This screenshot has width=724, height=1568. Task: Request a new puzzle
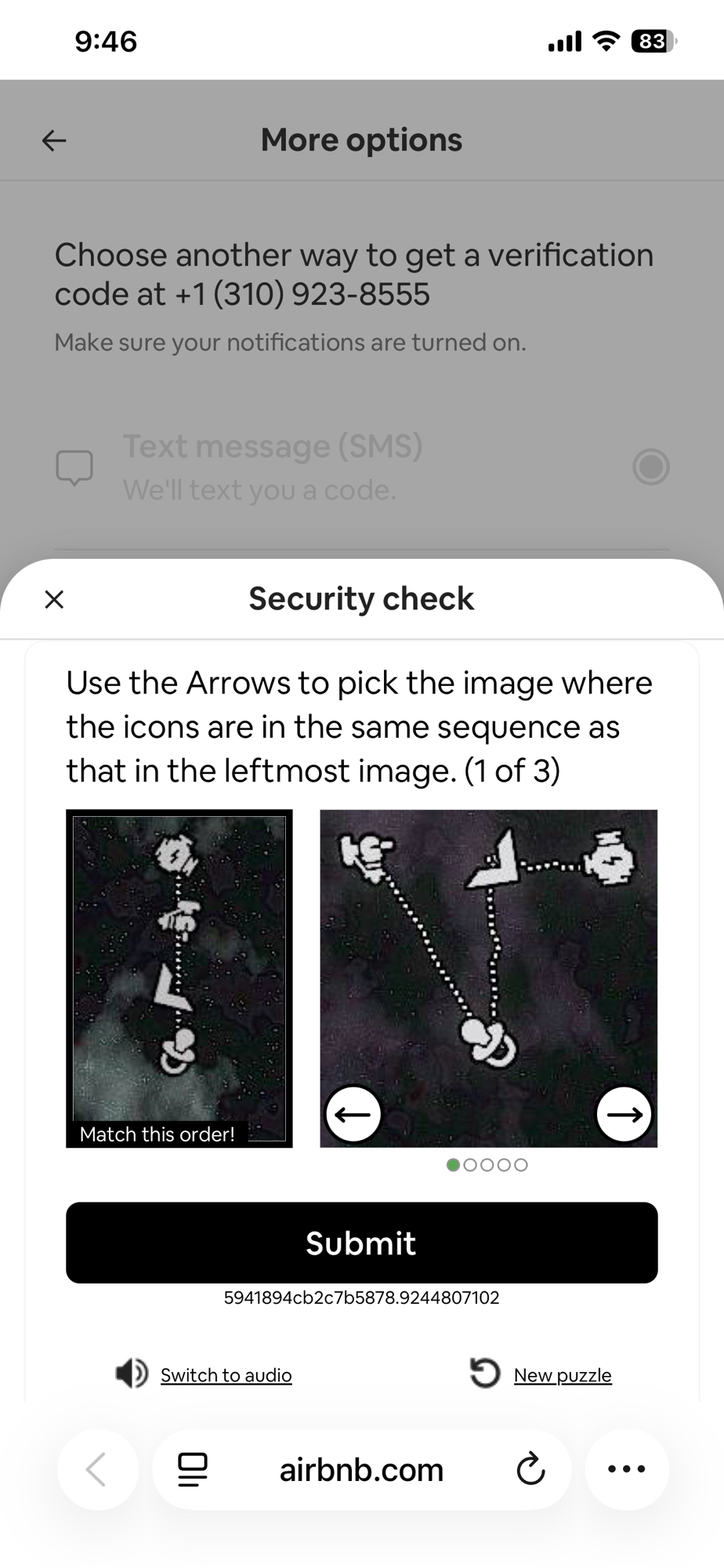click(x=562, y=1375)
